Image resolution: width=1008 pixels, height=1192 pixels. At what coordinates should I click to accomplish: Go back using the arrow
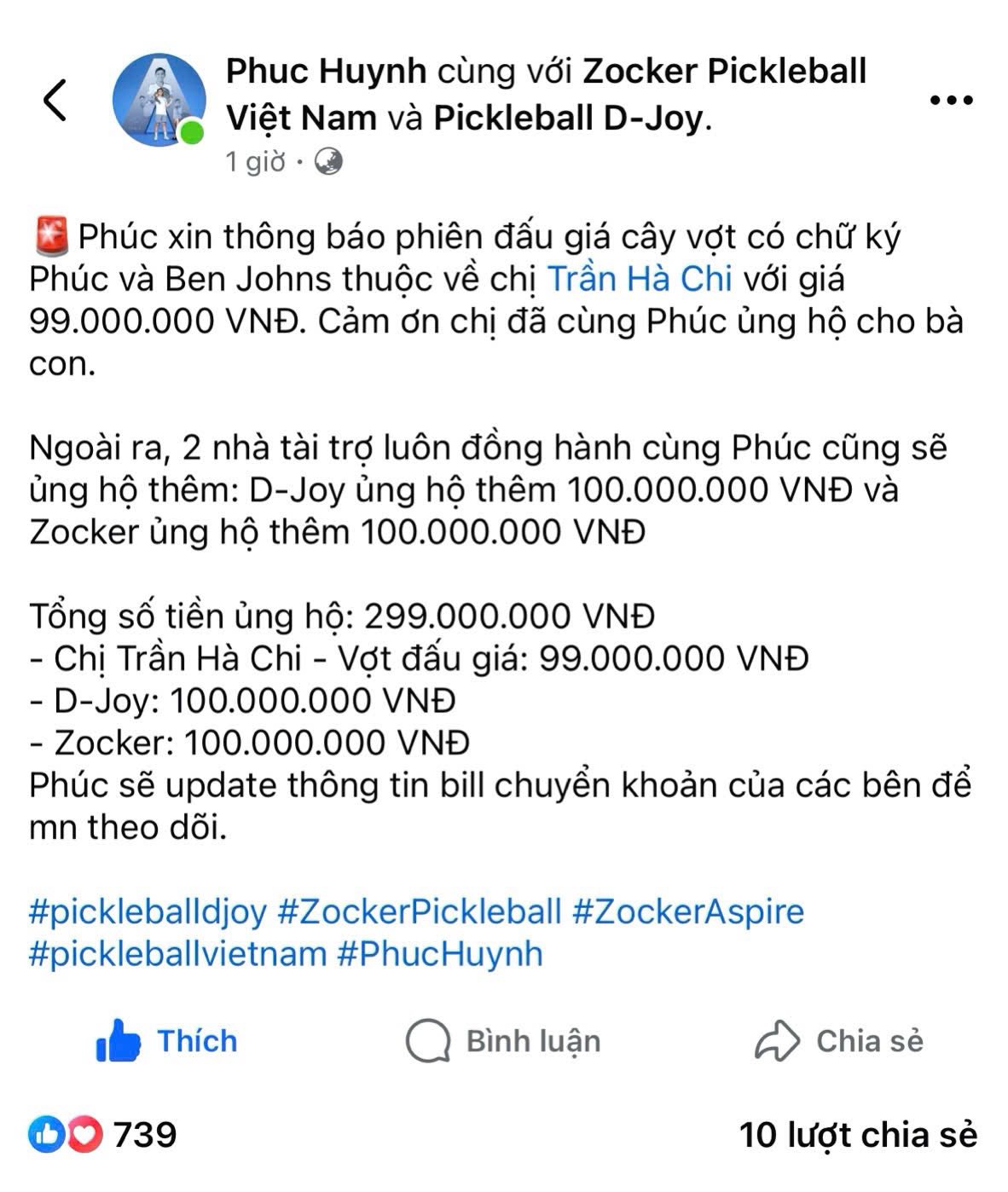[55, 101]
